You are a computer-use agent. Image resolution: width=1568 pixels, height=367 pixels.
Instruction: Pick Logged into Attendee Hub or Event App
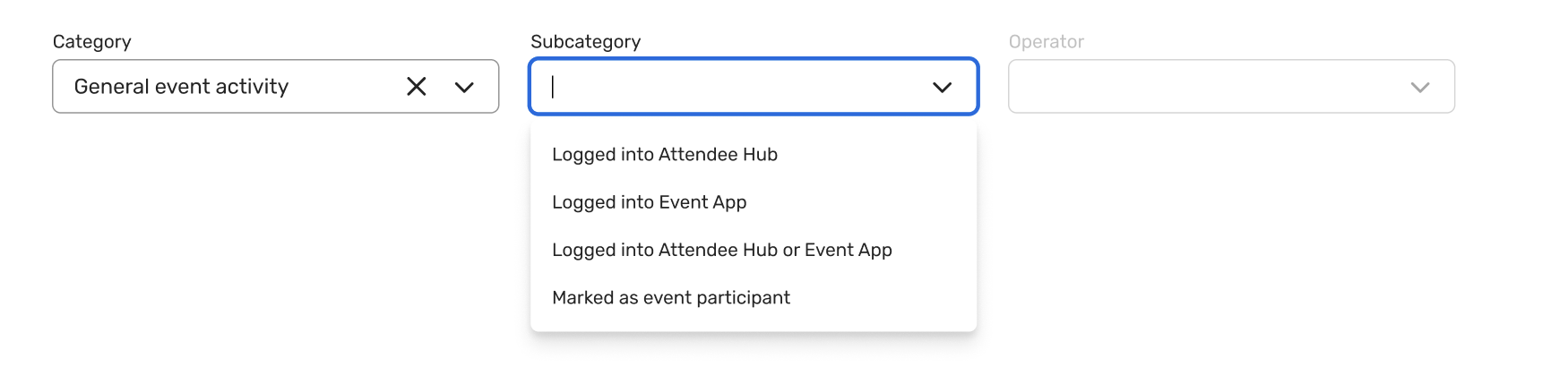click(x=721, y=250)
